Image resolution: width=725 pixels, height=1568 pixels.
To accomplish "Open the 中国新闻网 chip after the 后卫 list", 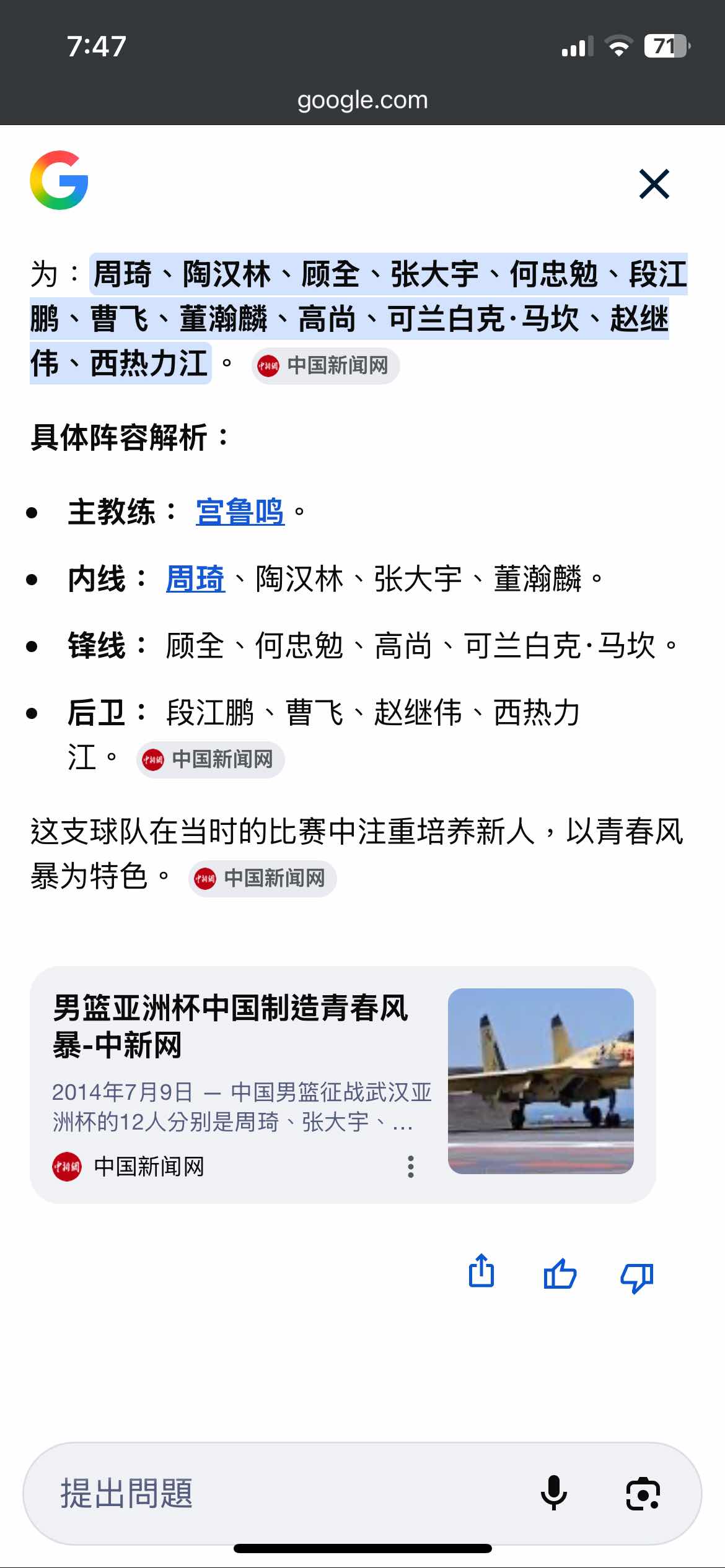I will 209,760.
